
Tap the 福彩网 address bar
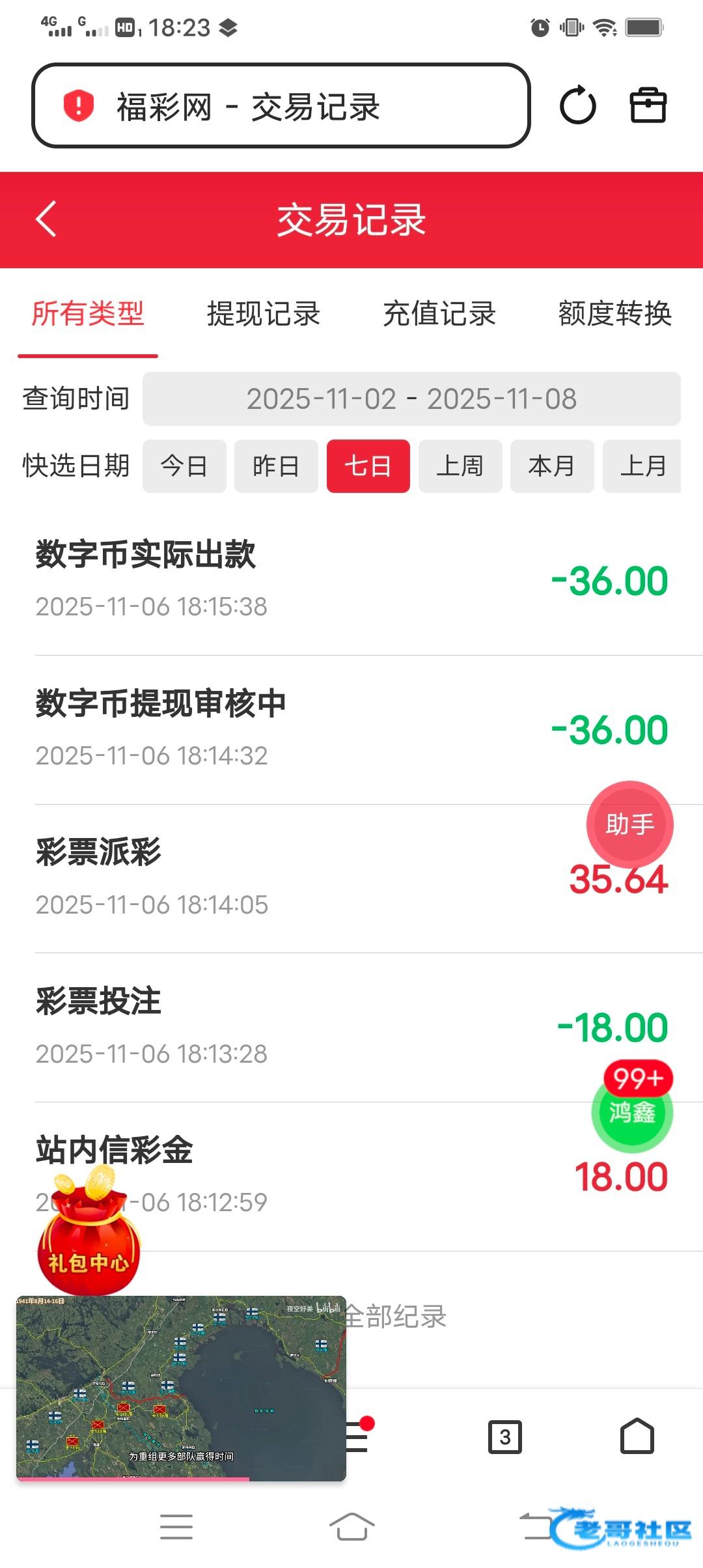coord(281,106)
